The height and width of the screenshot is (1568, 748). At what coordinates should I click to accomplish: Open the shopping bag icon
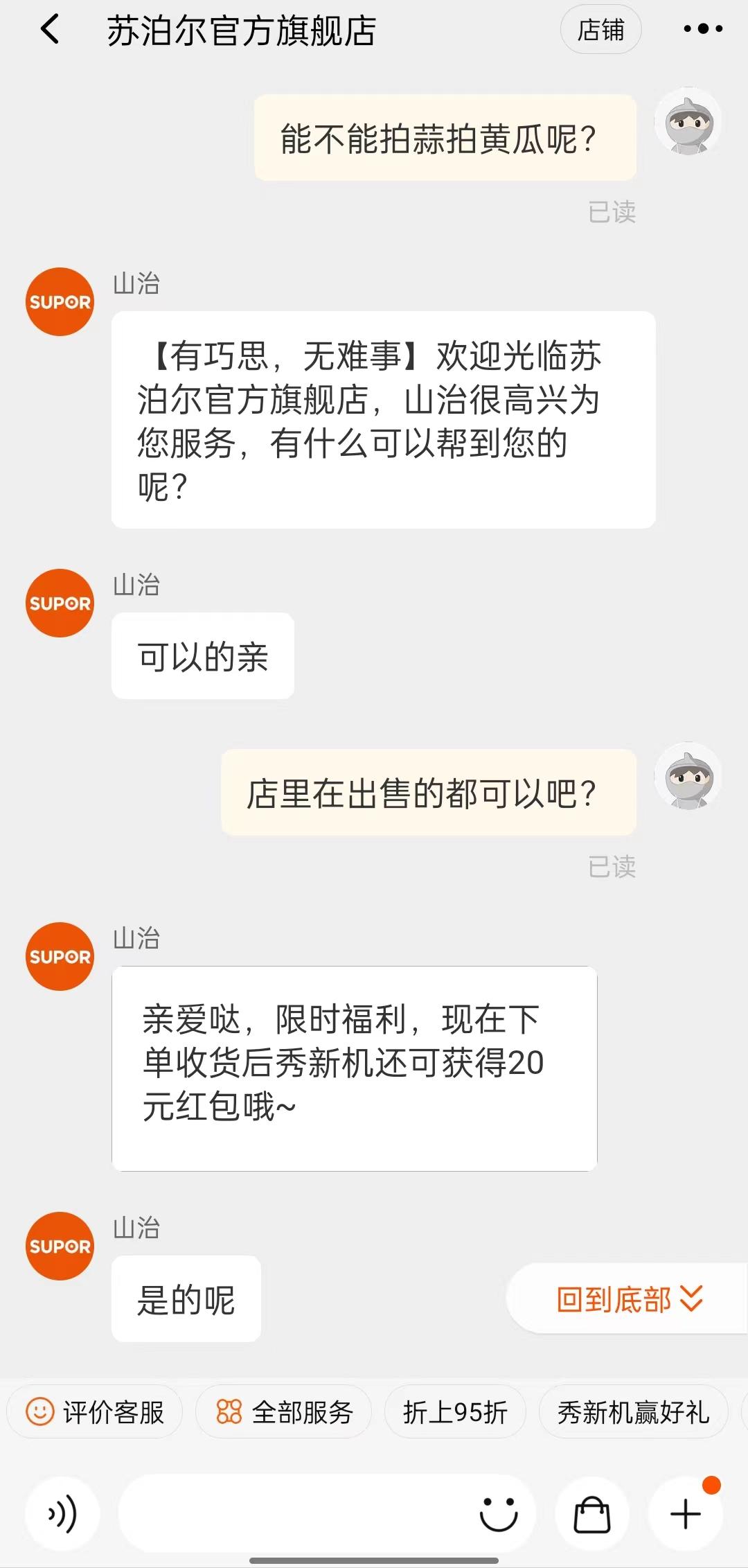click(x=592, y=1514)
